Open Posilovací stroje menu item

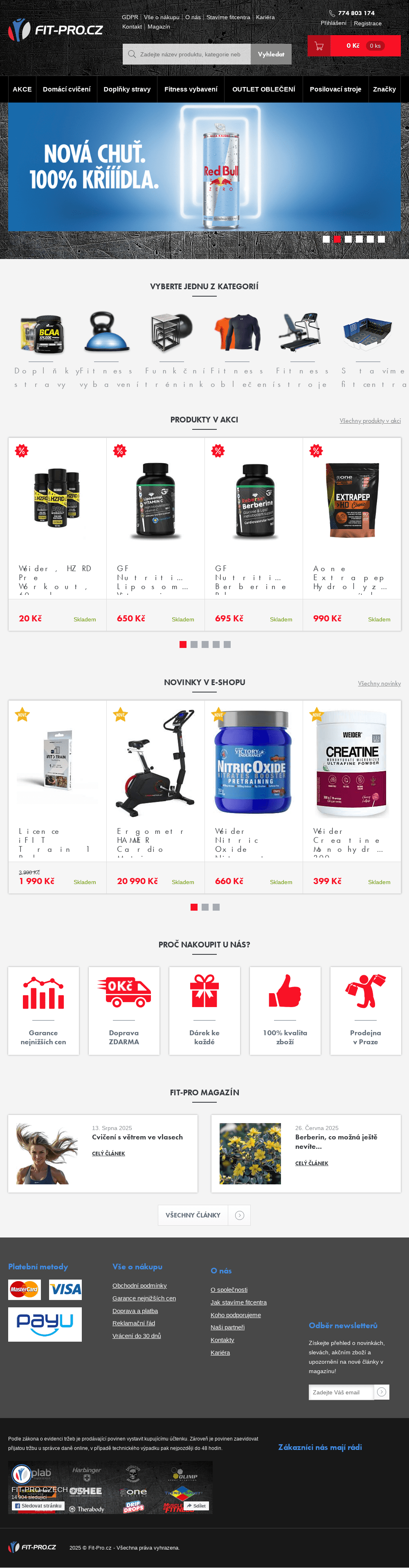[335, 89]
